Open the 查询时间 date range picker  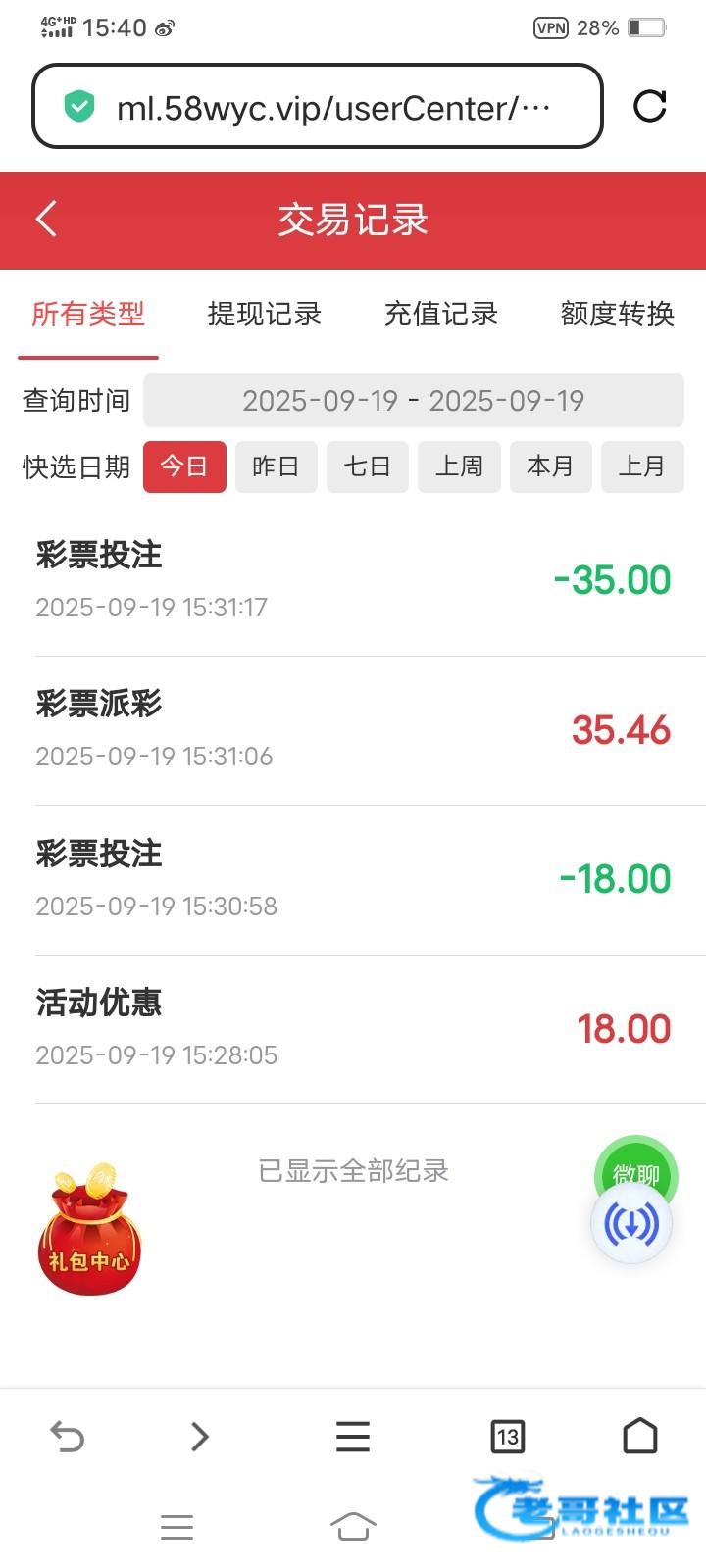coord(413,400)
